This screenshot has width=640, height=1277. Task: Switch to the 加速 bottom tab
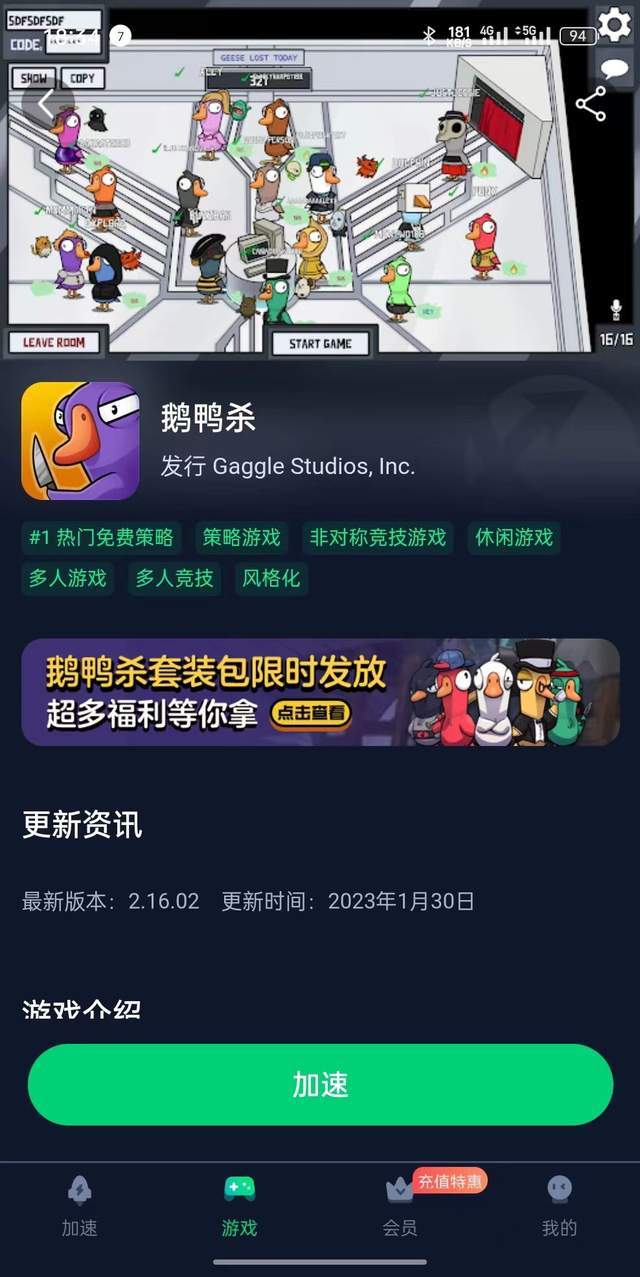pyautogui.click(x=80, y=1207)
